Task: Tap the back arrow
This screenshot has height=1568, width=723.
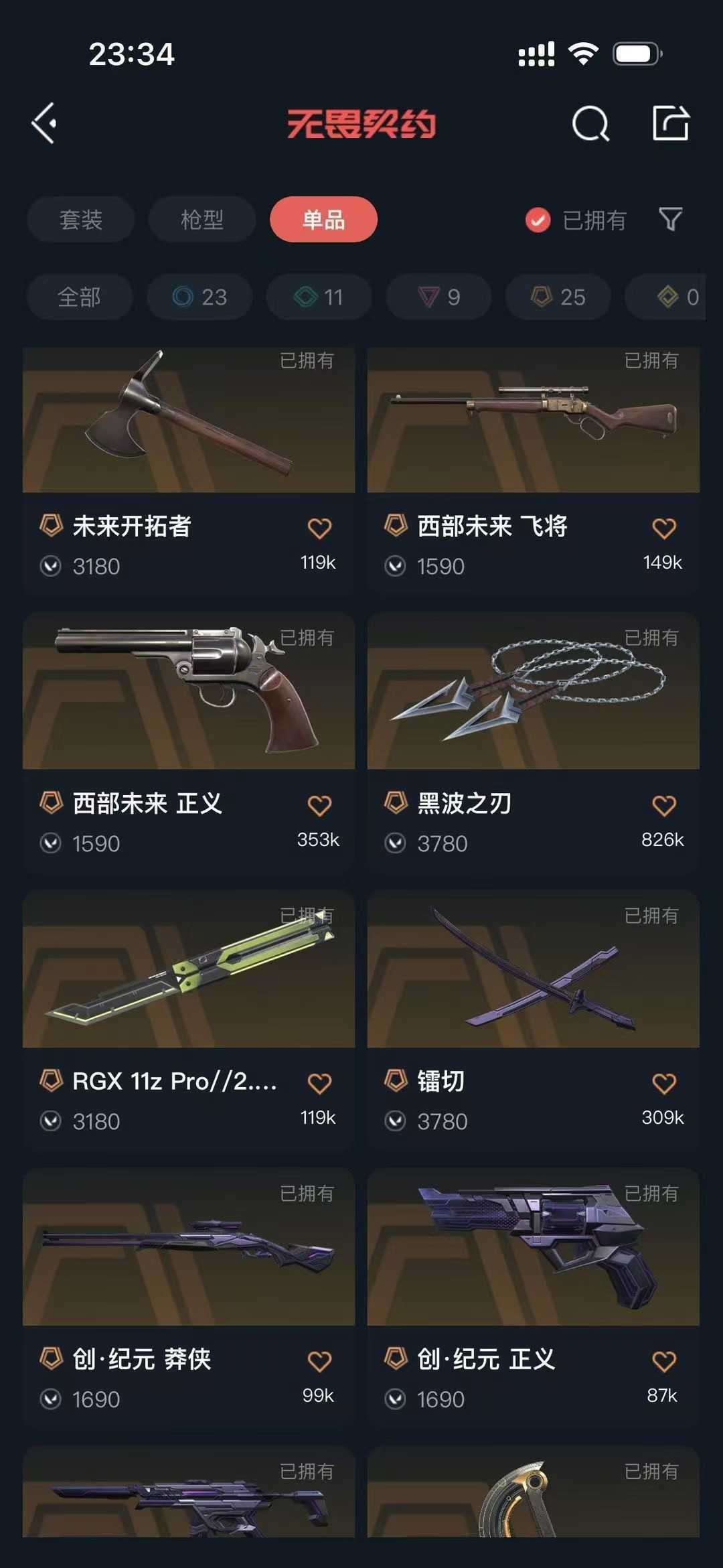Action: tap(44, 123)
